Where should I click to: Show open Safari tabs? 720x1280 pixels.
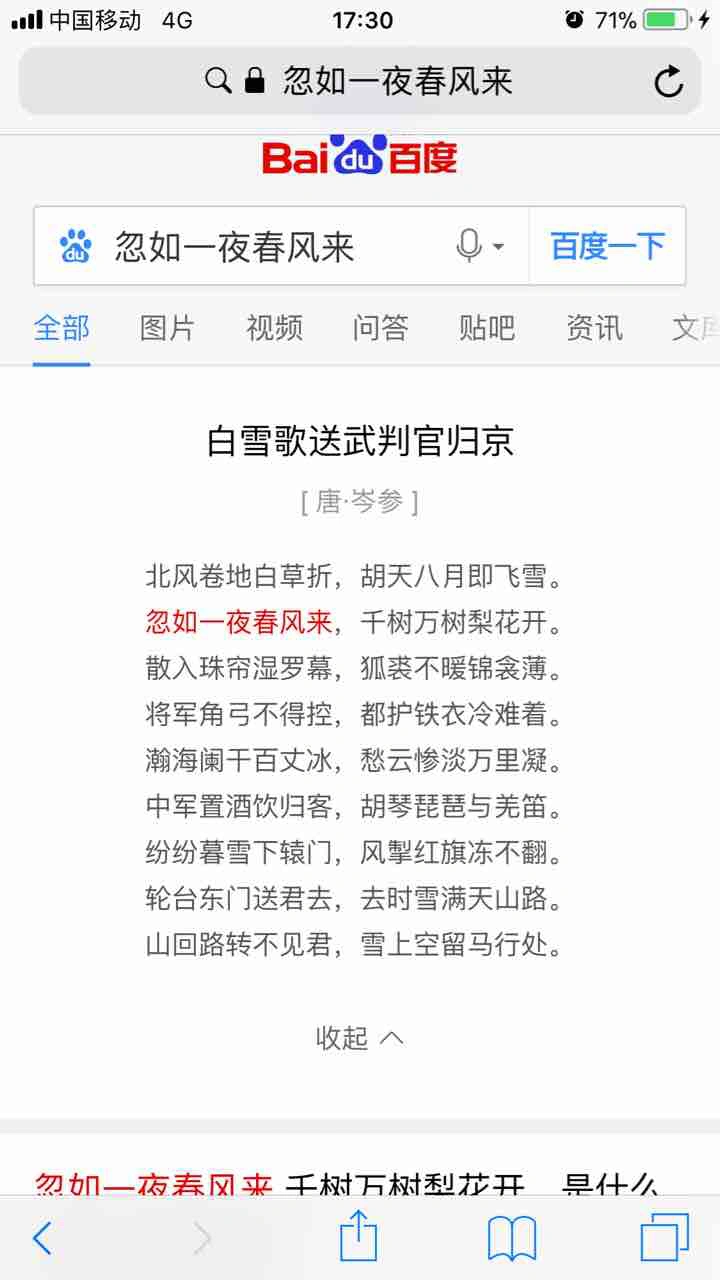coord(665,1238)
